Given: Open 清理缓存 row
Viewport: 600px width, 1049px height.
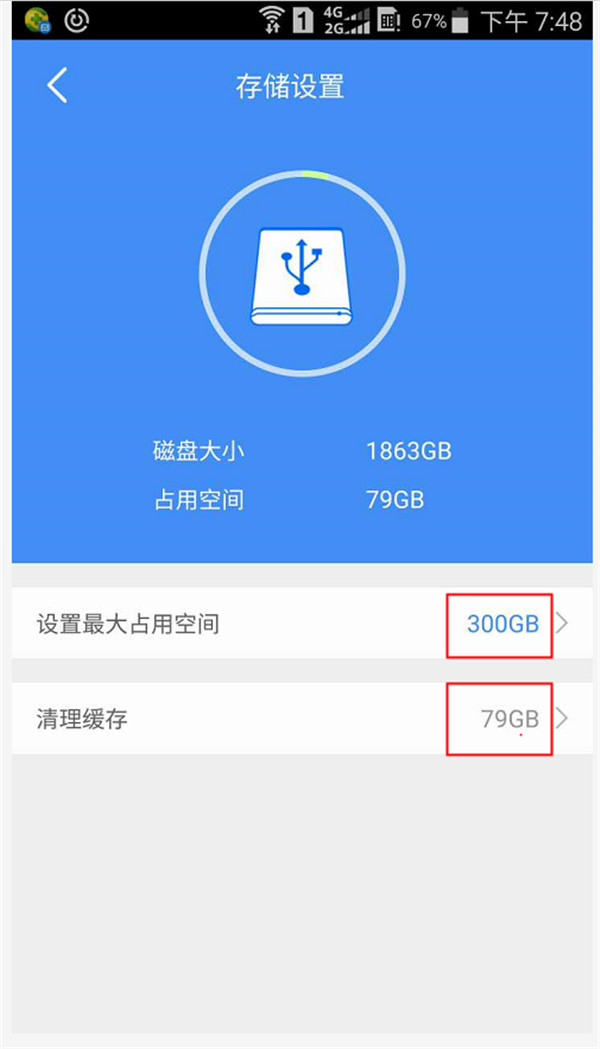Looking at the screenshot, I should 300,718.
